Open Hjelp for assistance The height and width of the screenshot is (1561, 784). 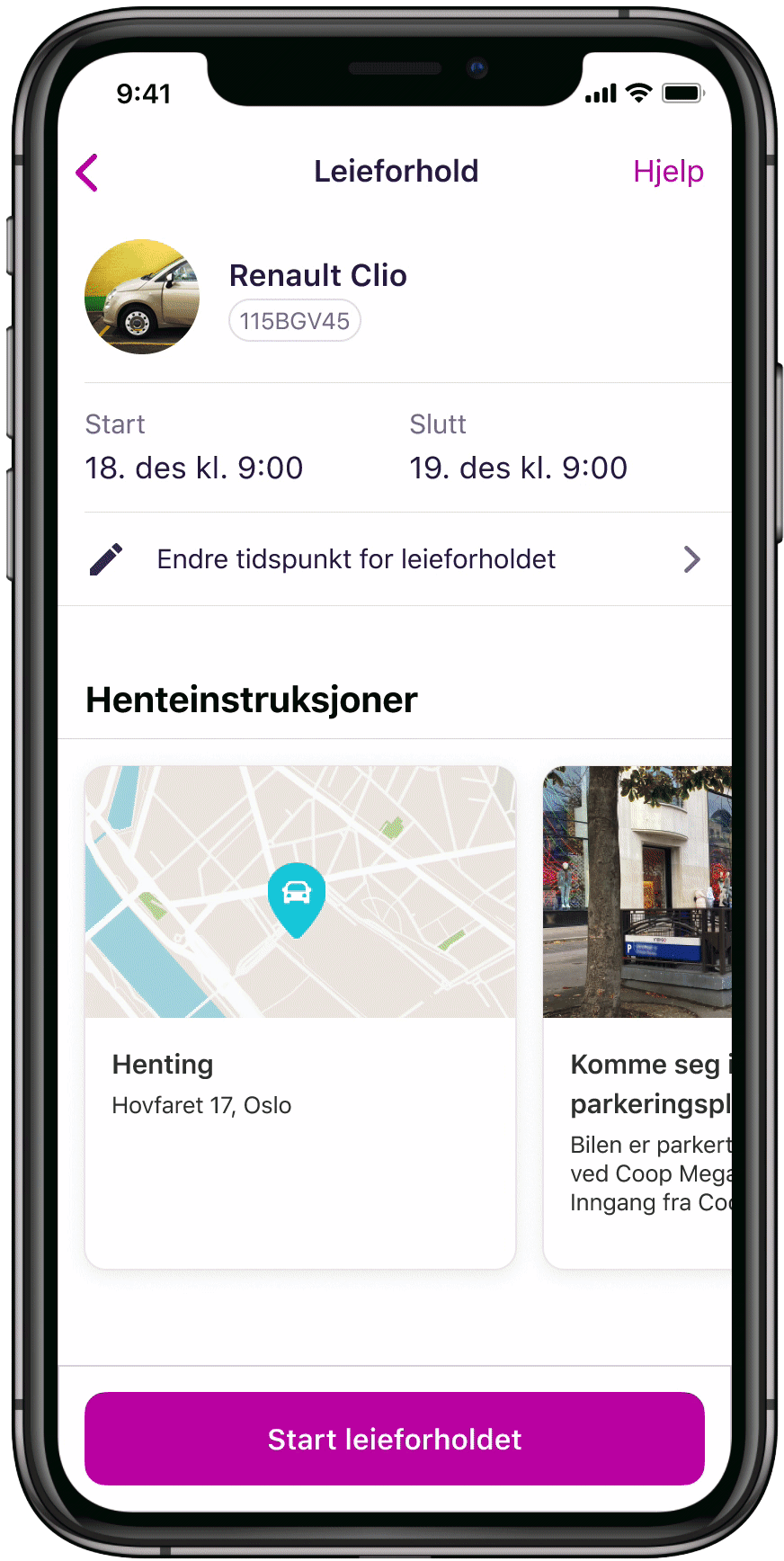[667, 172]
